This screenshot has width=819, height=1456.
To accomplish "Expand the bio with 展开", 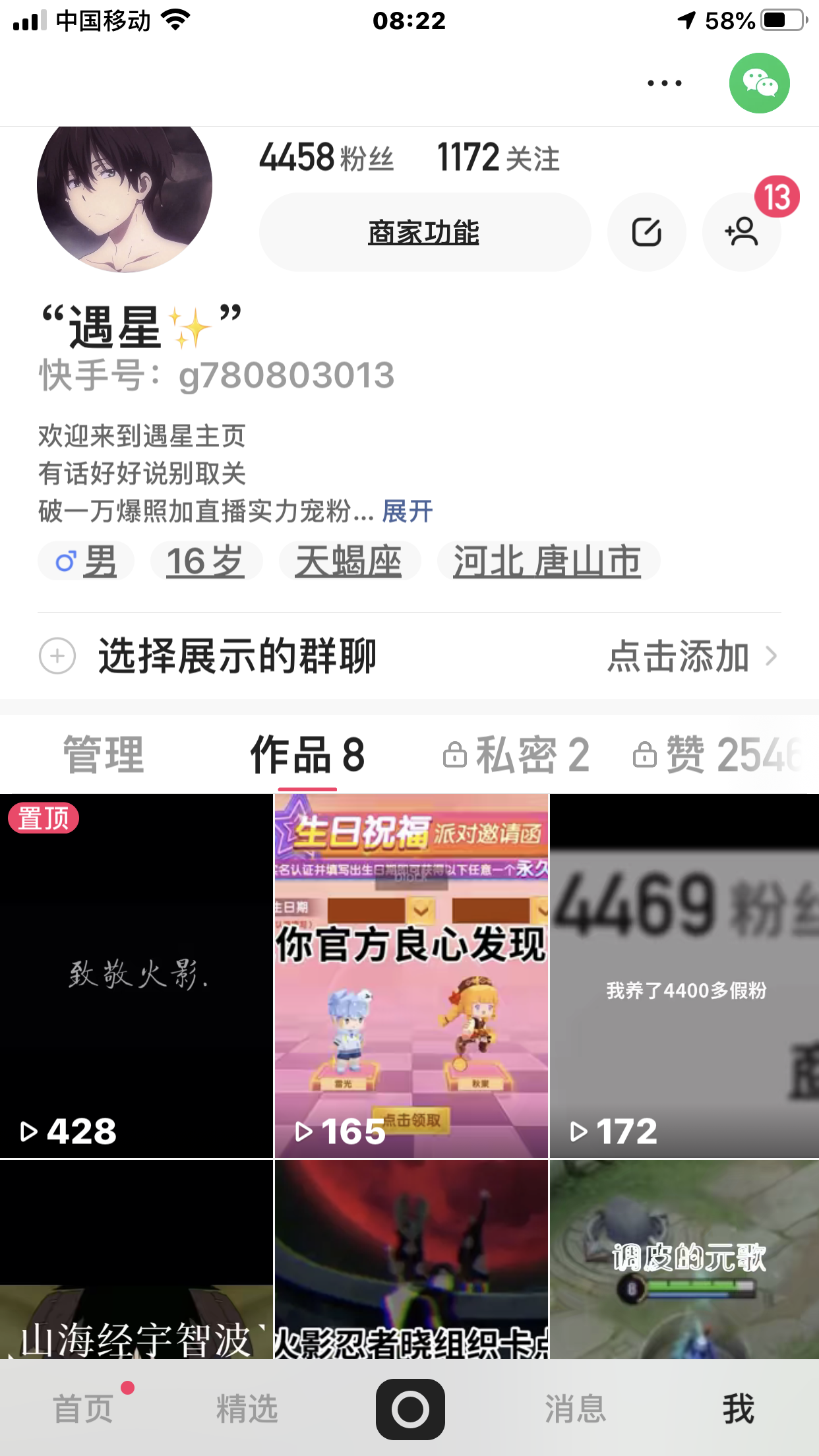I will tap(407, 511).
